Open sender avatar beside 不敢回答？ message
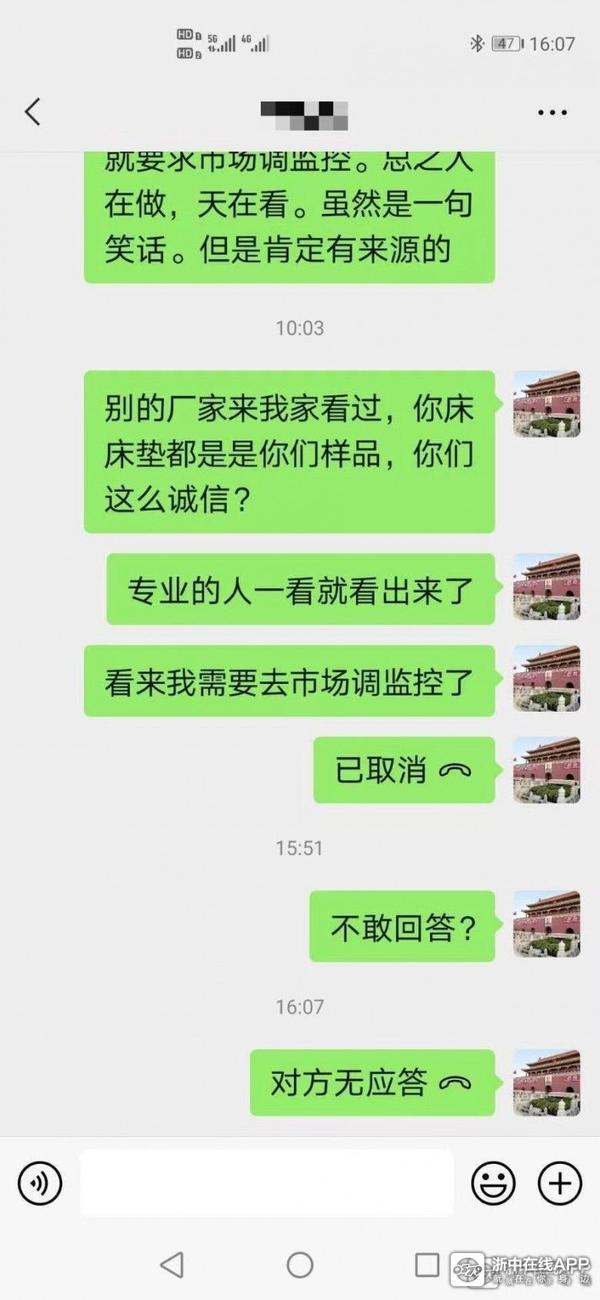The width and height of the screenshot is (600, 1300). tap(546, 924)
